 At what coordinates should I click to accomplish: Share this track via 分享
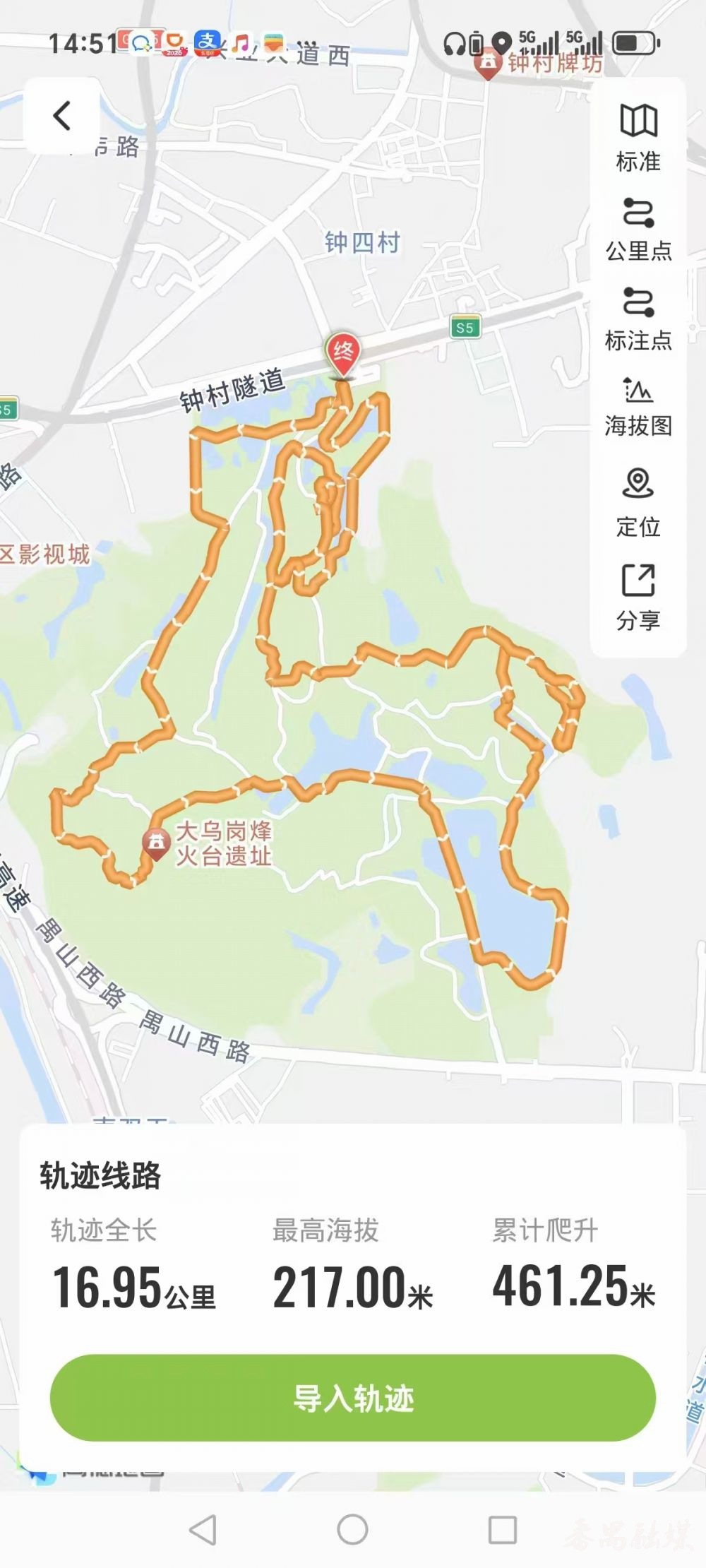click(638, 595)
